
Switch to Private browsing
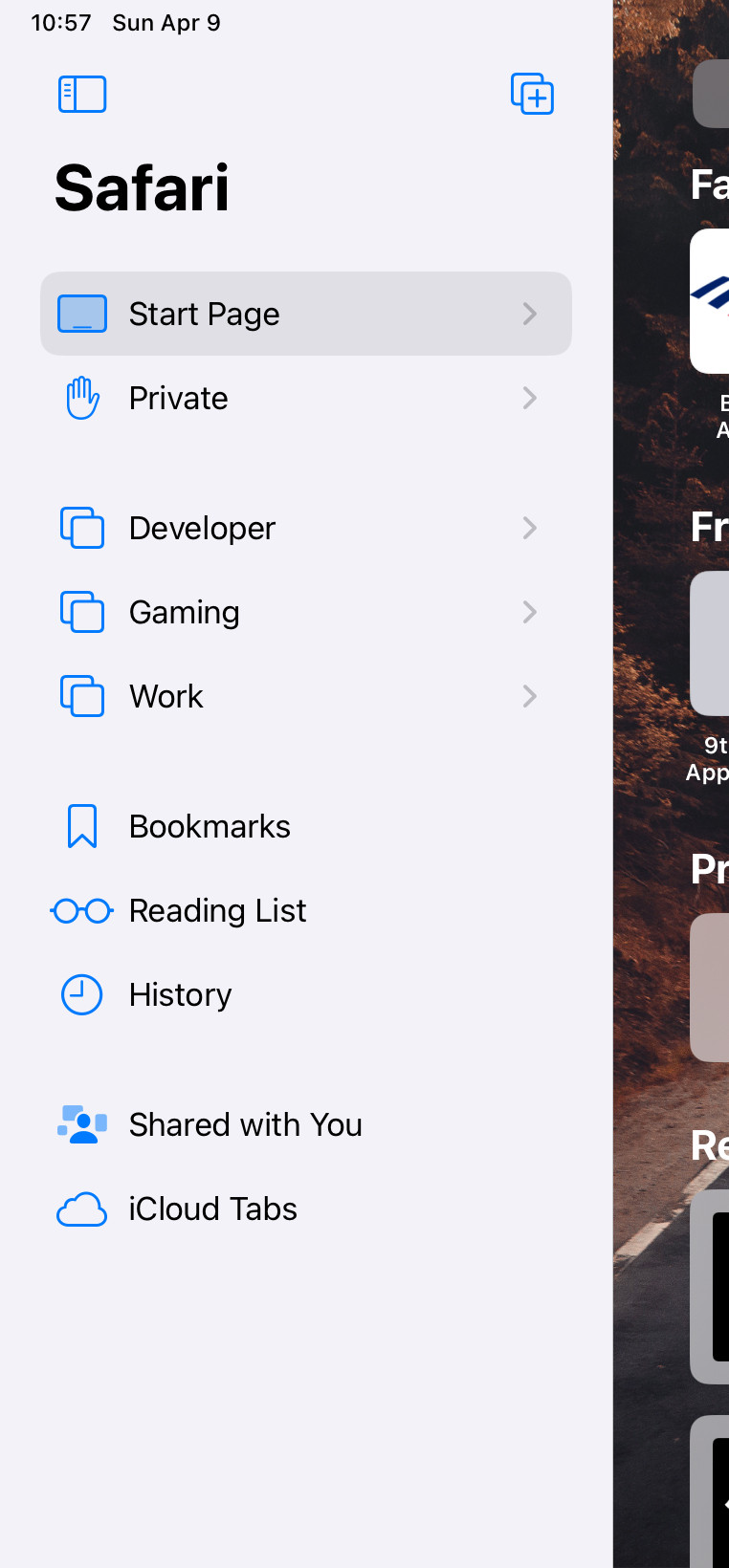[x=305, y=398]
